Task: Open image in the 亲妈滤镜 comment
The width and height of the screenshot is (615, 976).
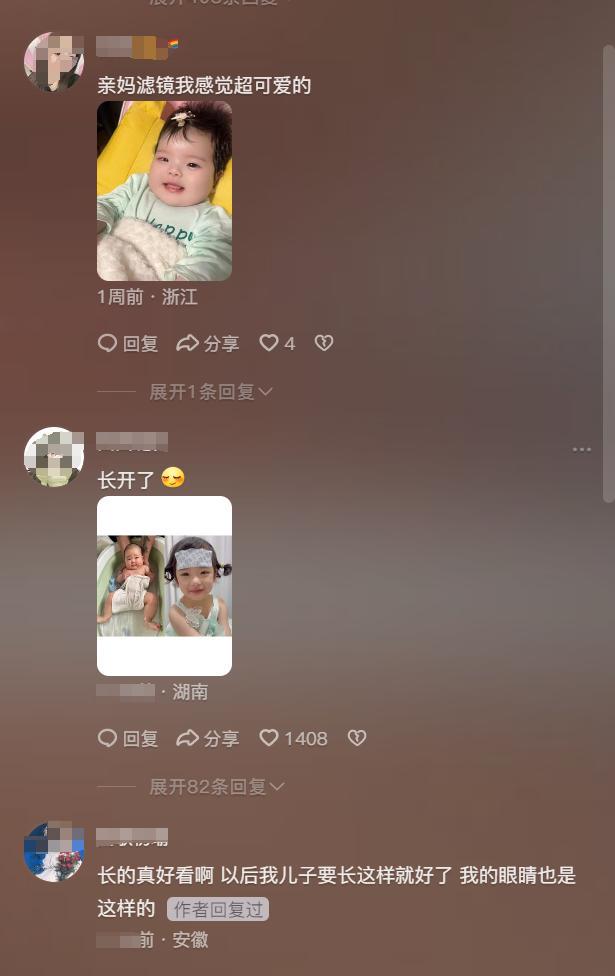Action: [x=164, y=190]
